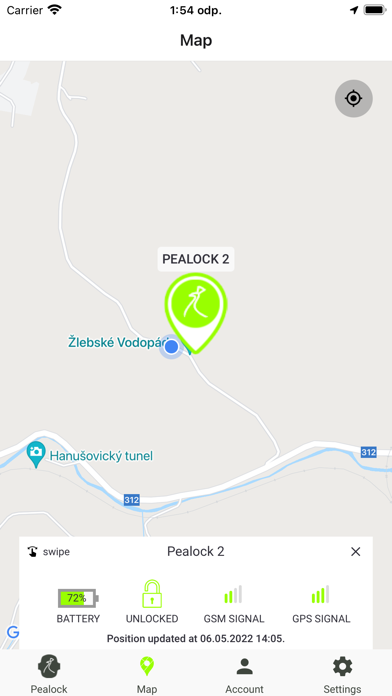Close the Pealock 2 info panel

356,552
